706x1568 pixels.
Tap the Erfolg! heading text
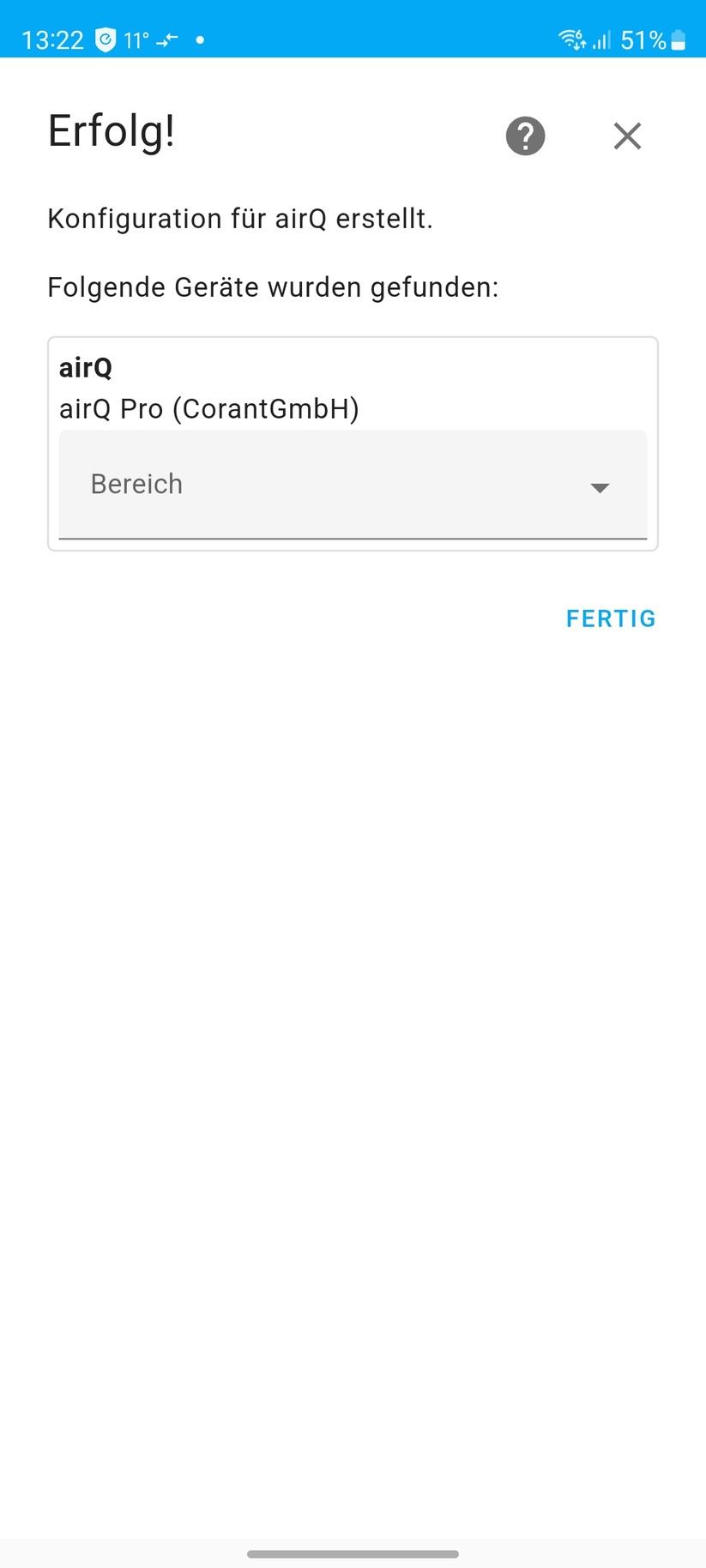112,131
